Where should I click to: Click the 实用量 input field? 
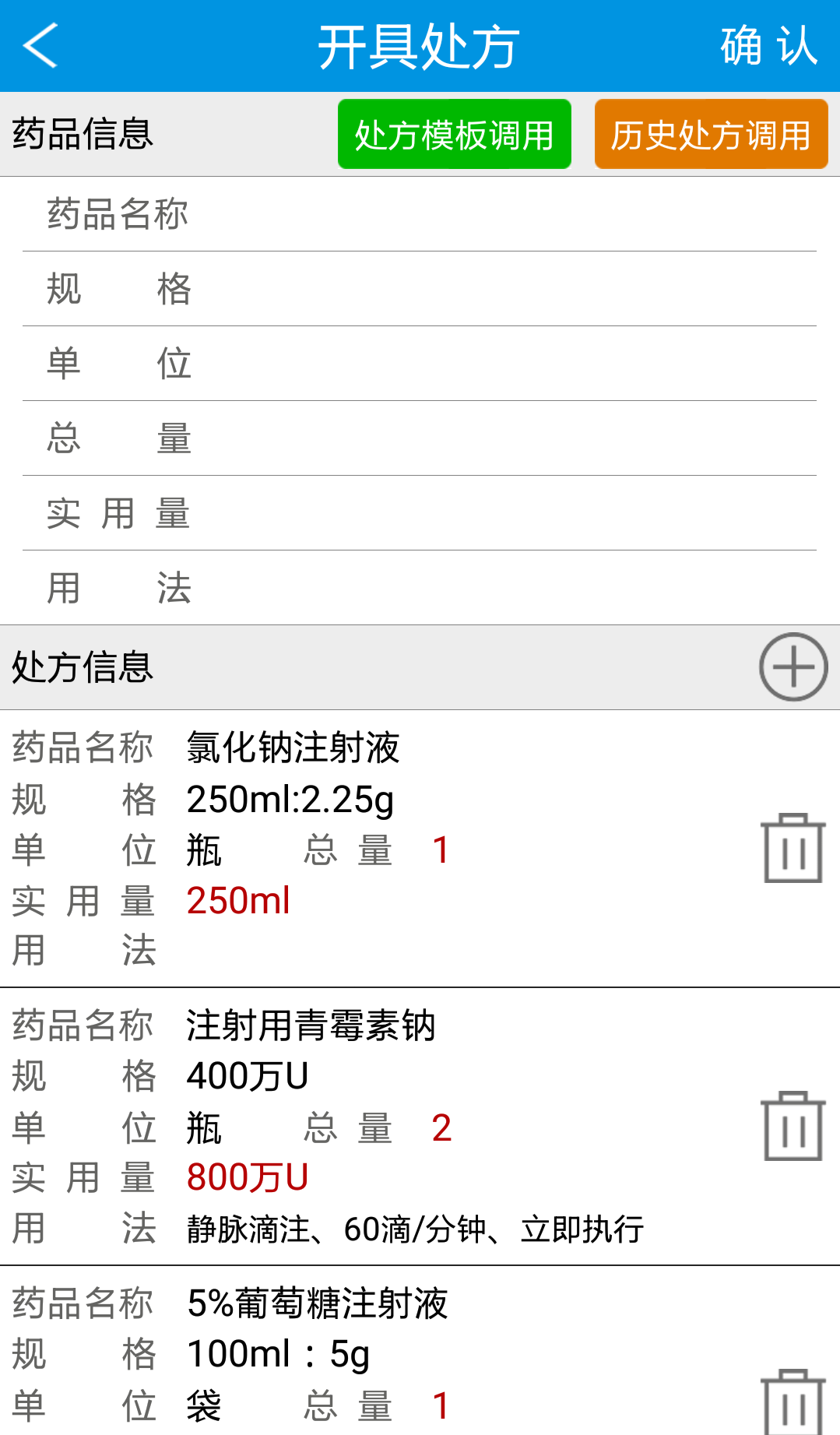tap(467, 512)
